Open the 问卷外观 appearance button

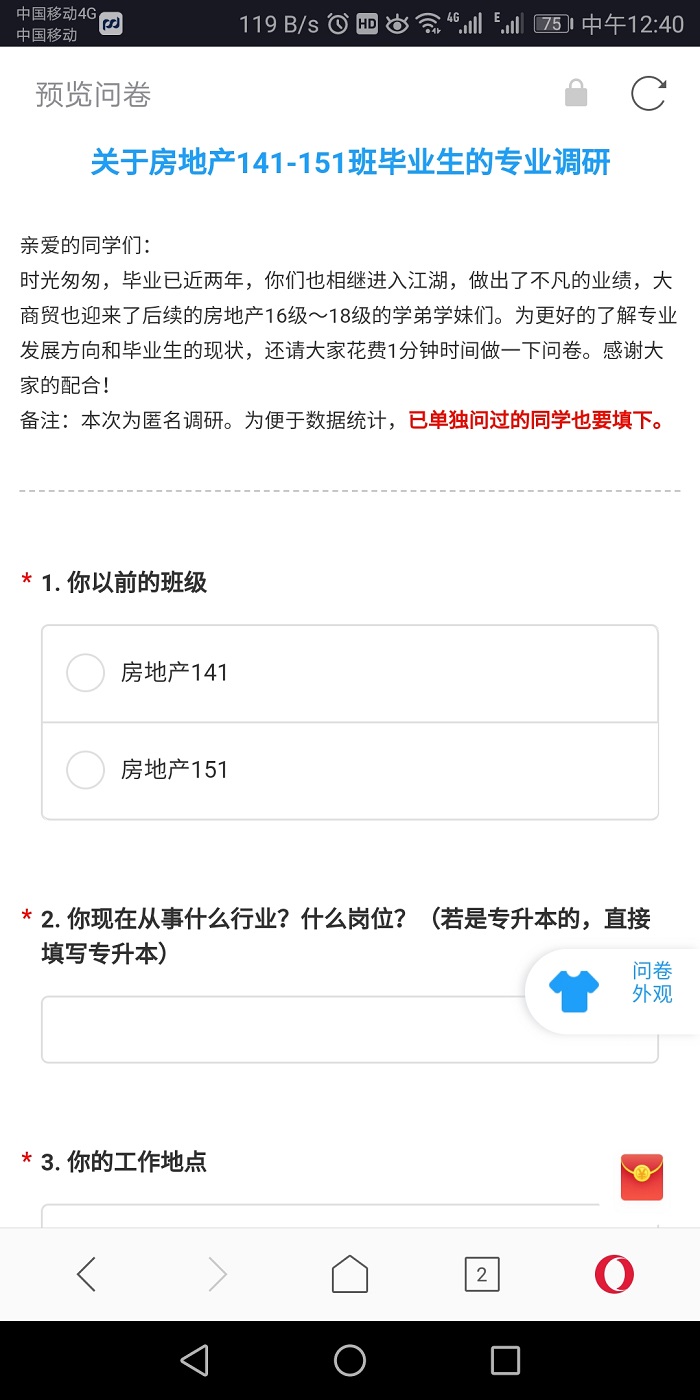click(612, 991)
